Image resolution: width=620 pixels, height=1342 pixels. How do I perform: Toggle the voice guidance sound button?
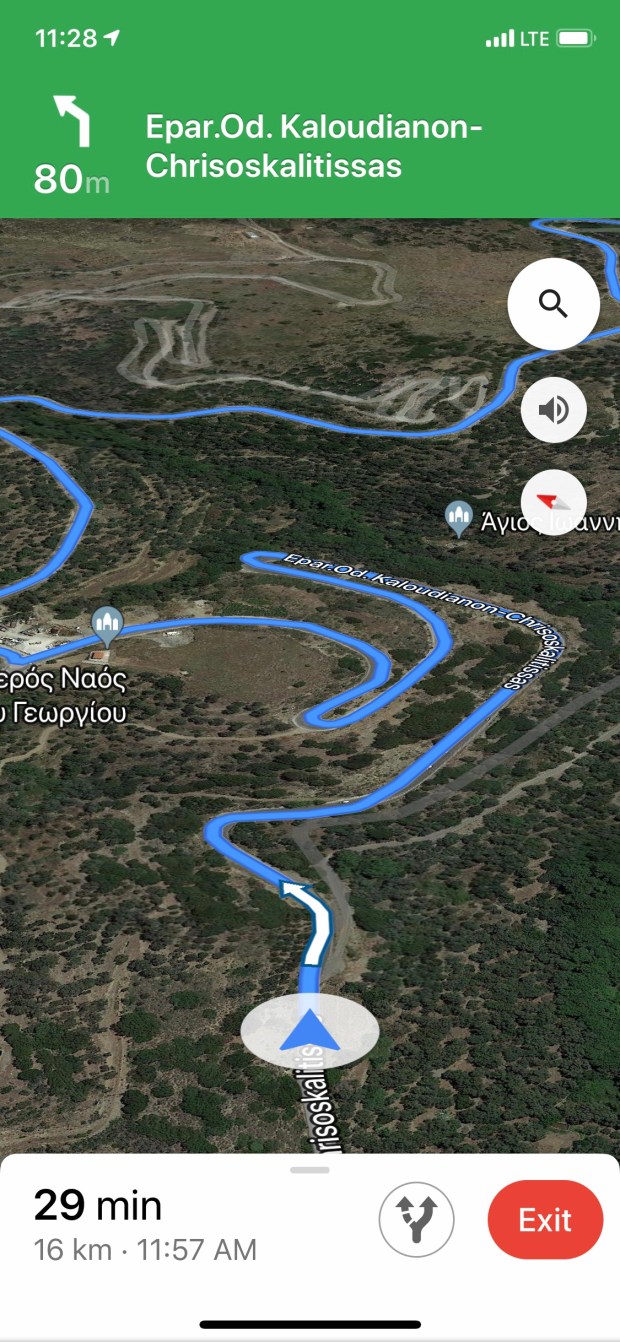(553, 410)
